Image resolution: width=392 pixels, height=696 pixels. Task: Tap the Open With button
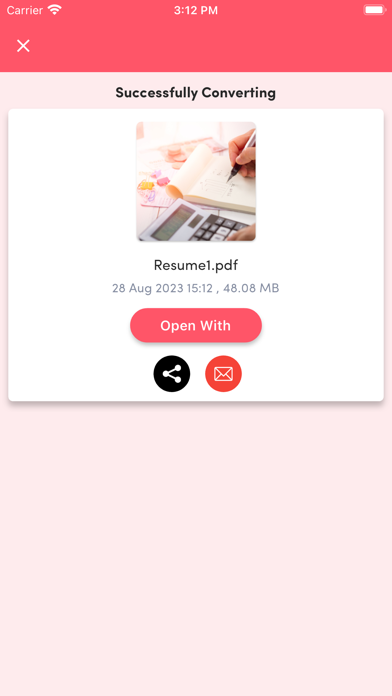(196, 325)
